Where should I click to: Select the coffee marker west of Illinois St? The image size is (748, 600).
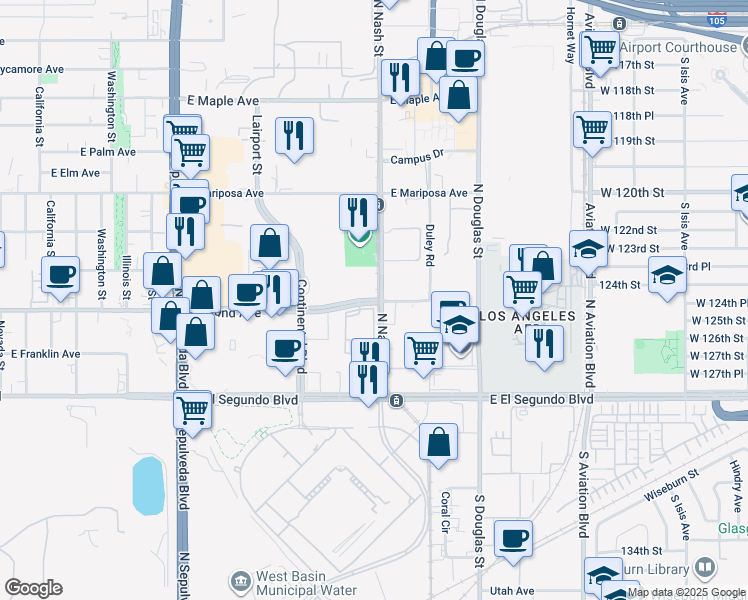coord(60,275)
